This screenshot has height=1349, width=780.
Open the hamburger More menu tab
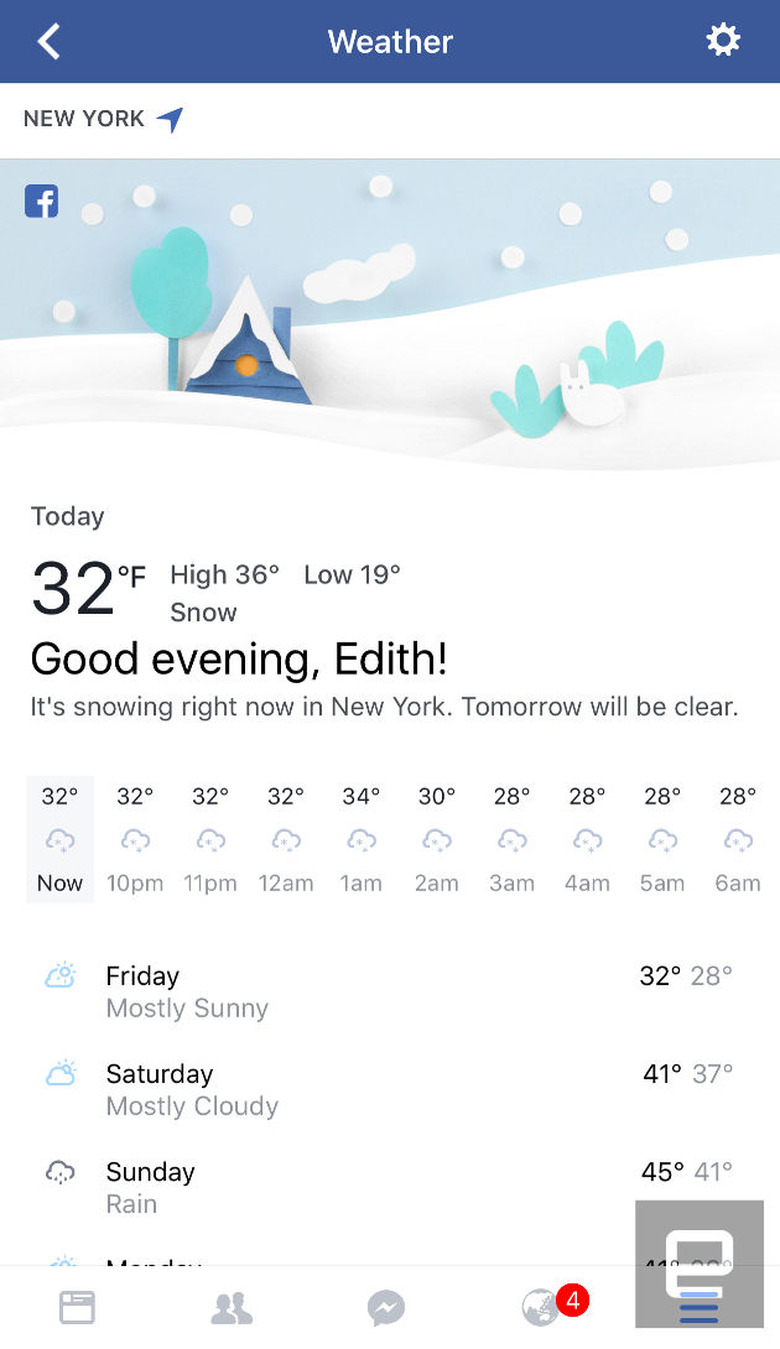click(x=698, y=1307)
